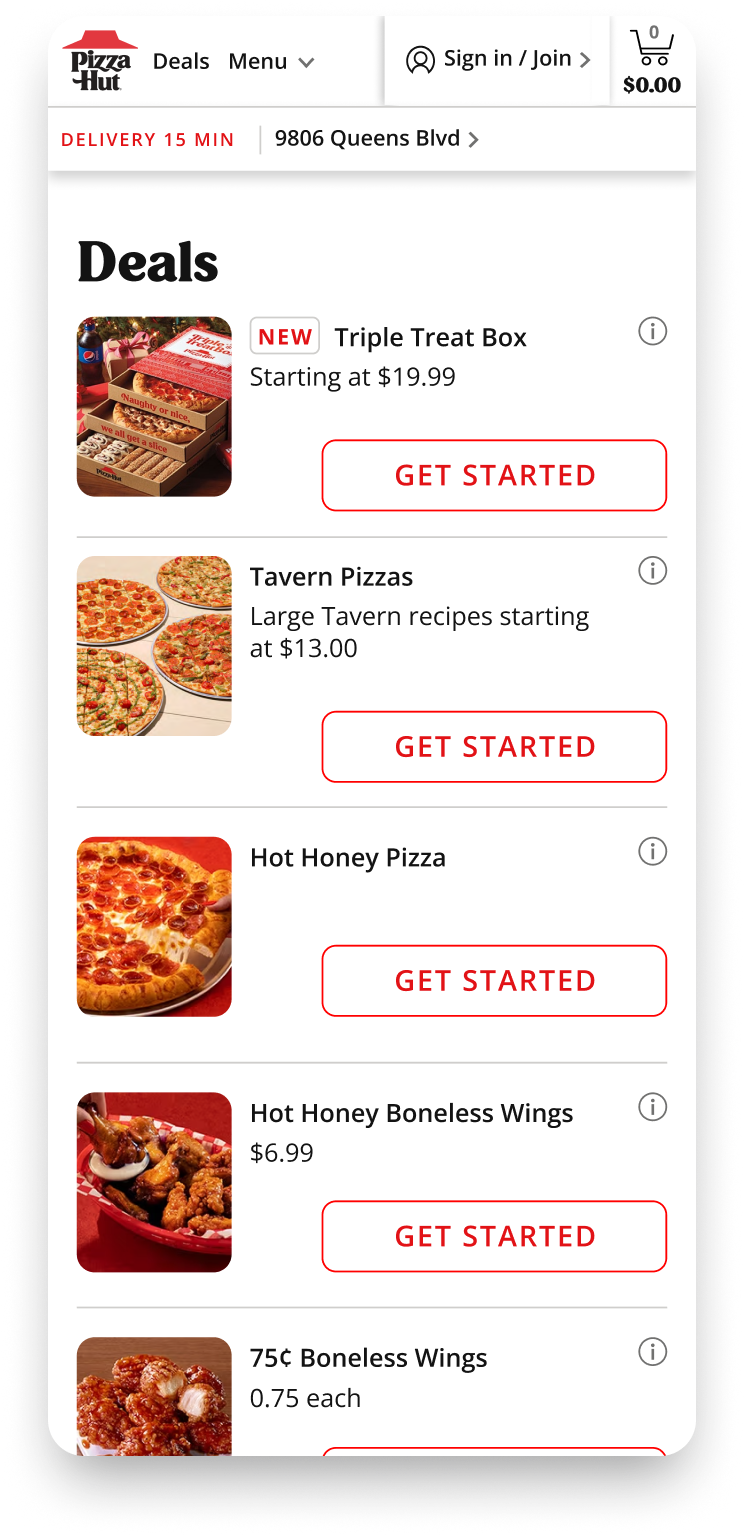Go to the Deals page link

tap(181, 62)
